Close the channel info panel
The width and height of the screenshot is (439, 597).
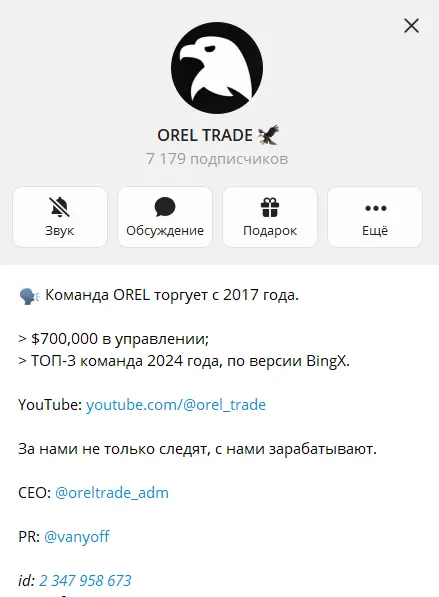[411, 26]
